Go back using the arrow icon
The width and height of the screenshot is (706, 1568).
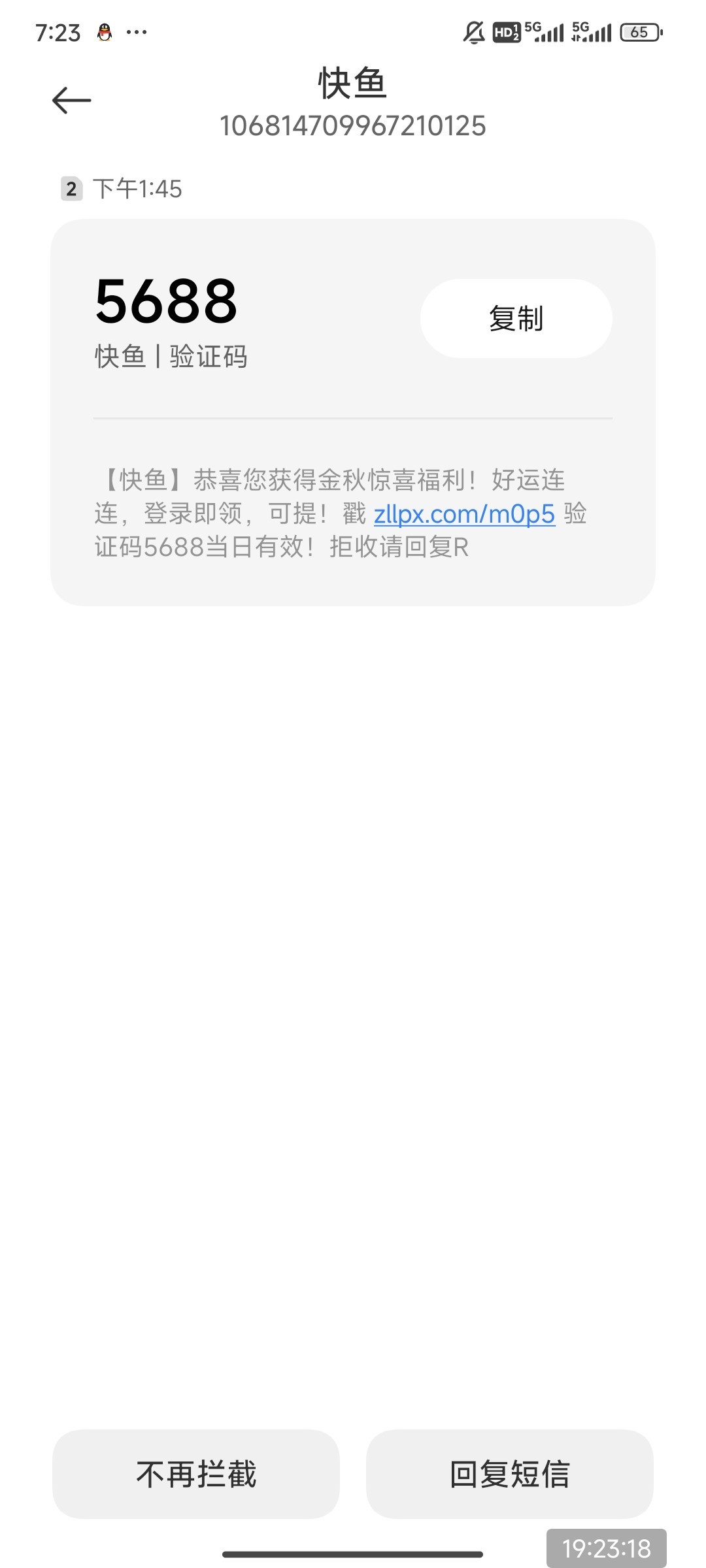[71, 101]
